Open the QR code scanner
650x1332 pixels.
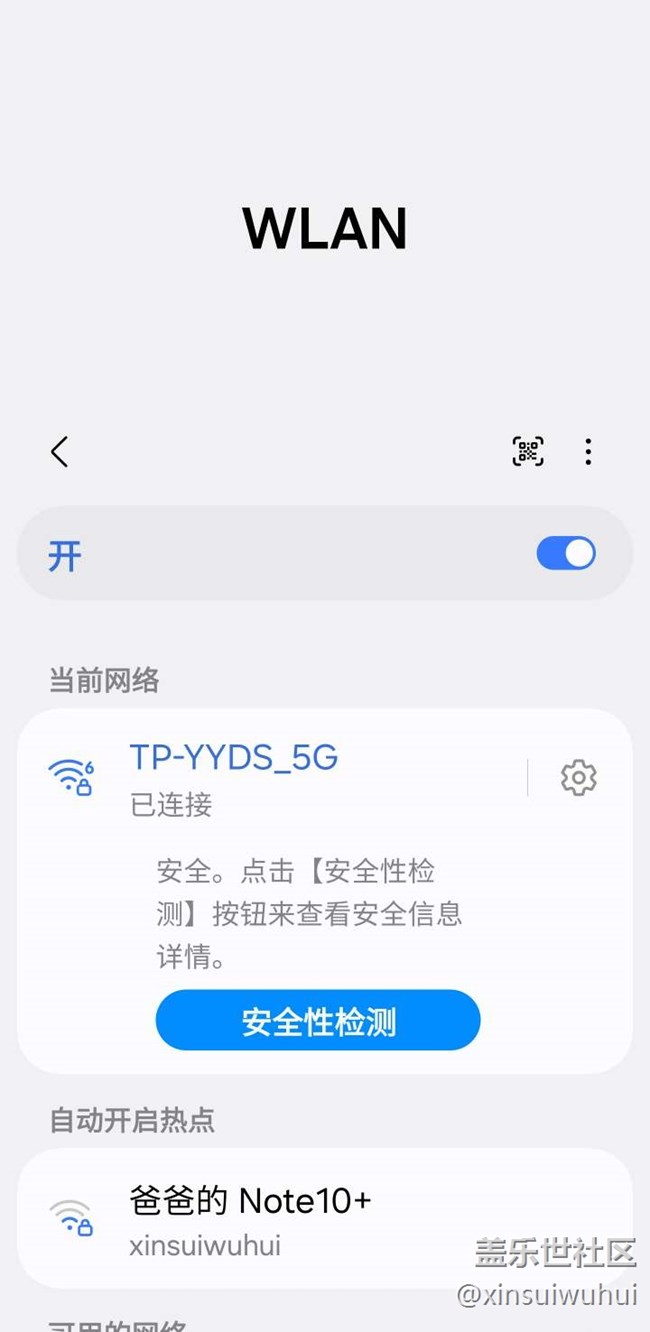[528, 452]
